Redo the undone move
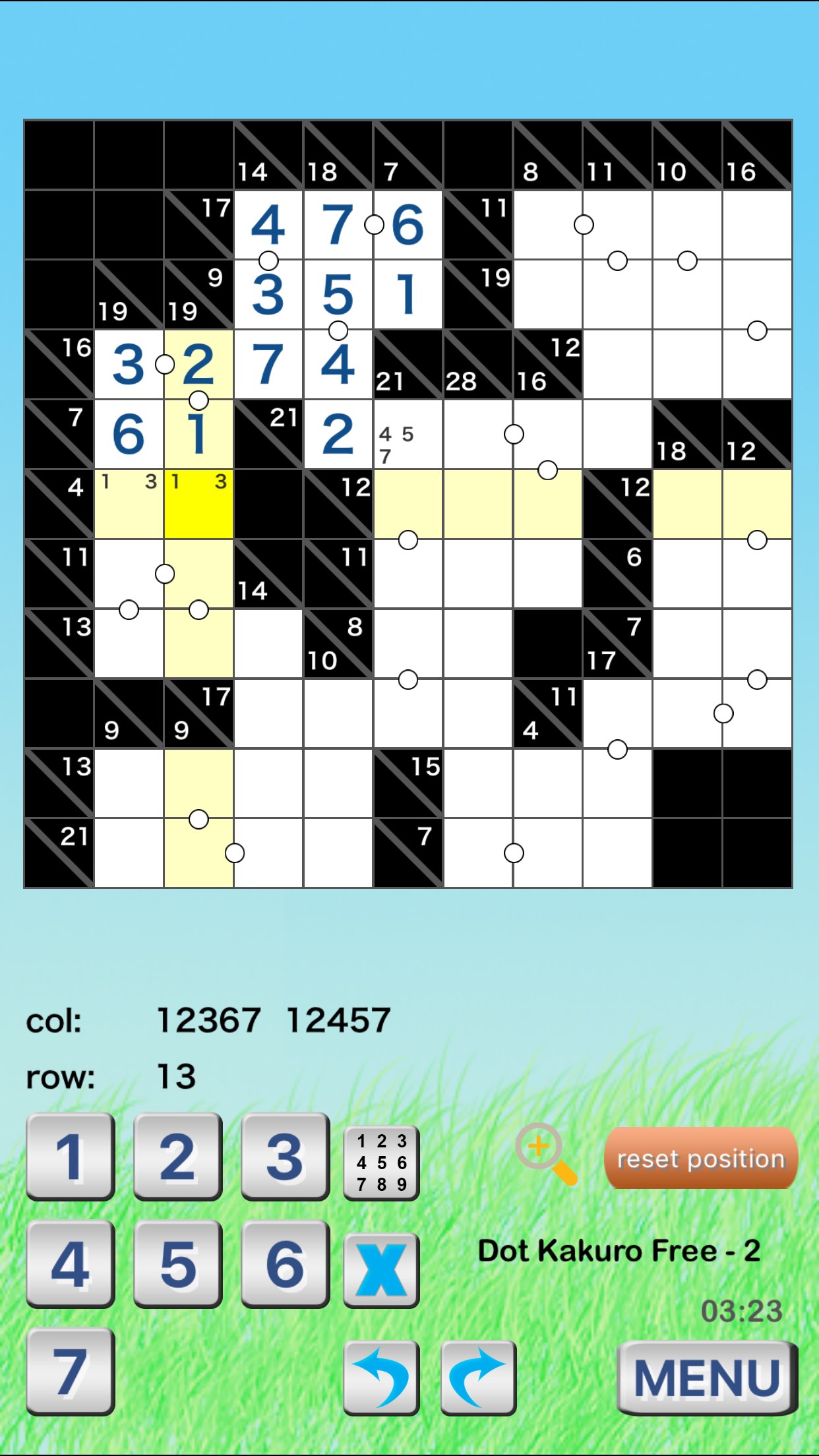 [478, 1378]
